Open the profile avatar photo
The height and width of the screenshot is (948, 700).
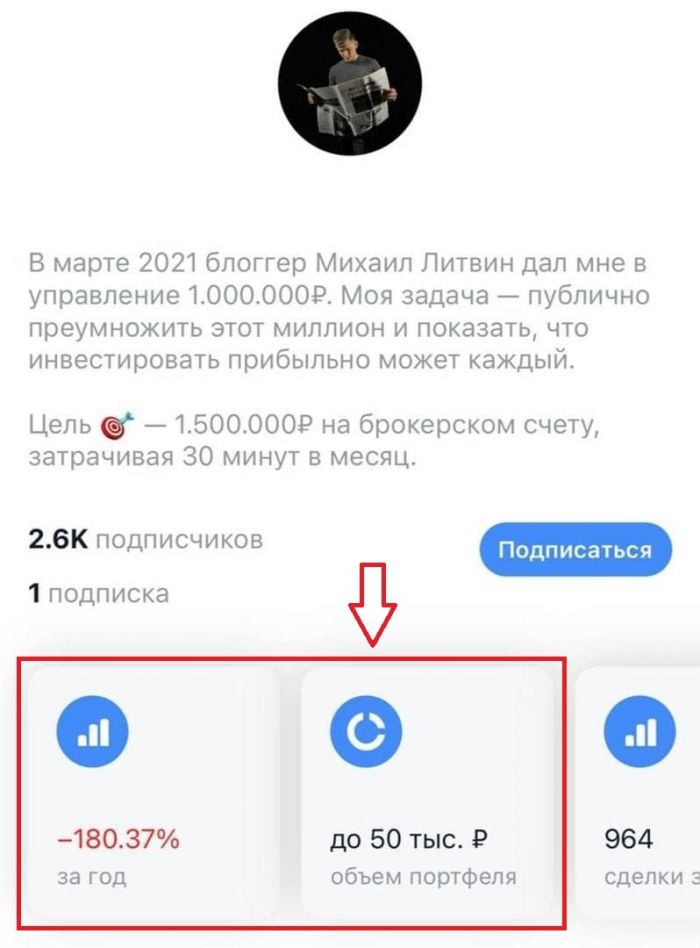[349, 84]
